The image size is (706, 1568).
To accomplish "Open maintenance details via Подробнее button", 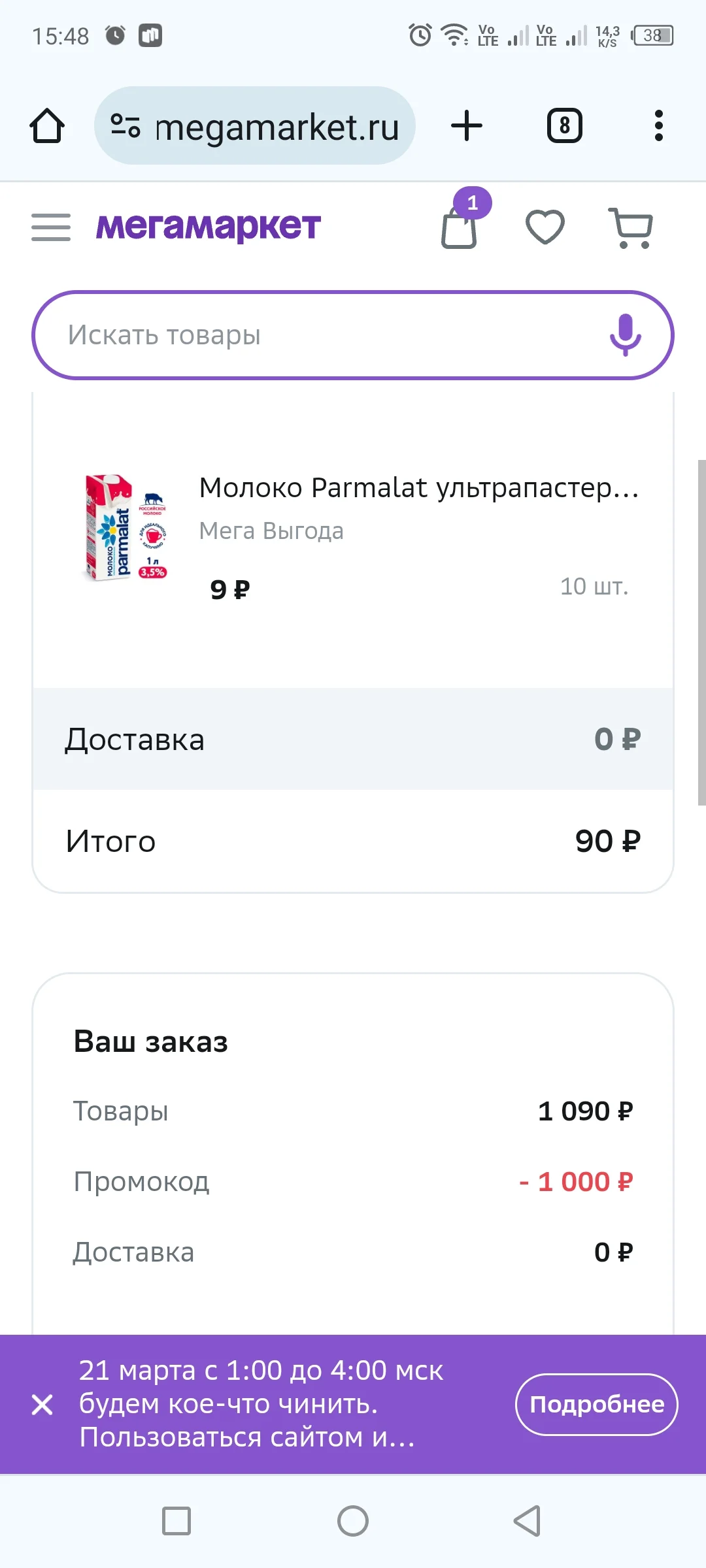I will [596, 1404].
